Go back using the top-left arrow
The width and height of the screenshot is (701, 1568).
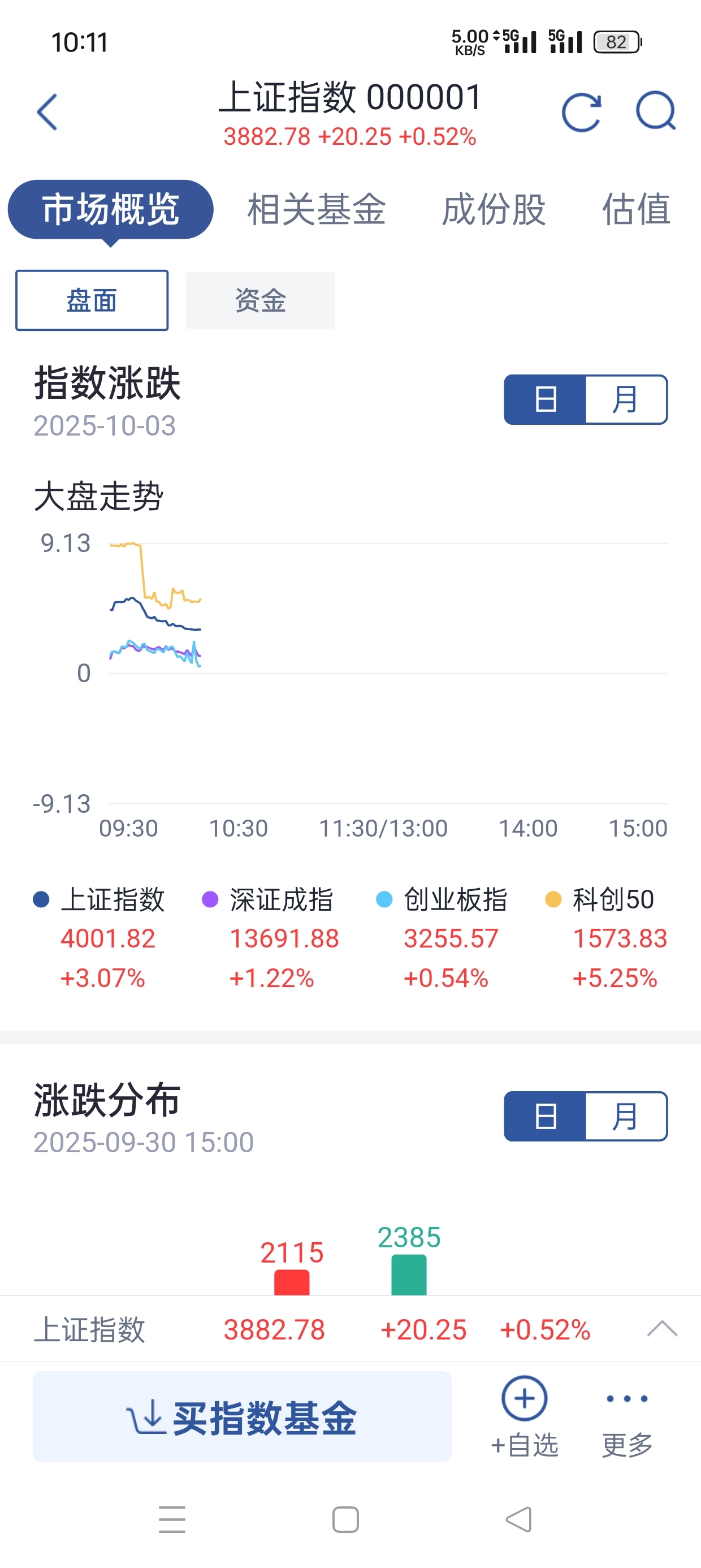click(47, 112)
